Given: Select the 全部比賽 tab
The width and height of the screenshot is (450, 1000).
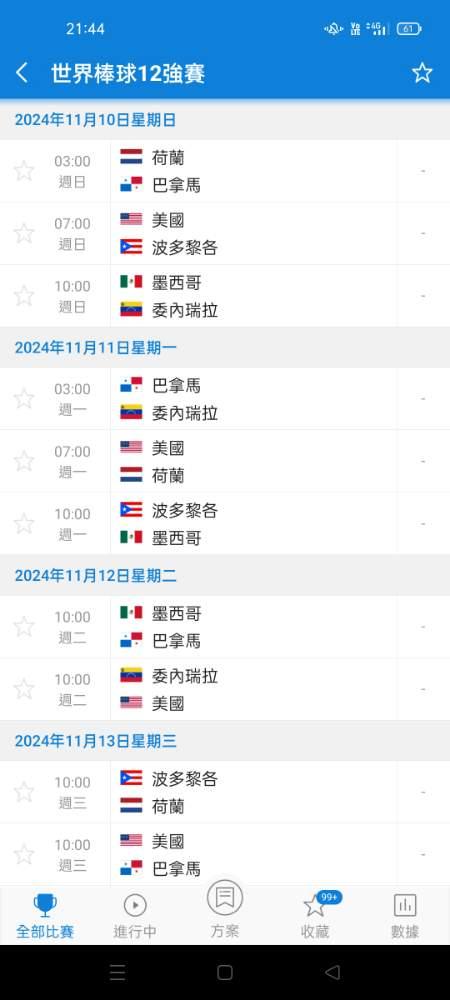Looking at the screenshot, I should tap(45, 916).
